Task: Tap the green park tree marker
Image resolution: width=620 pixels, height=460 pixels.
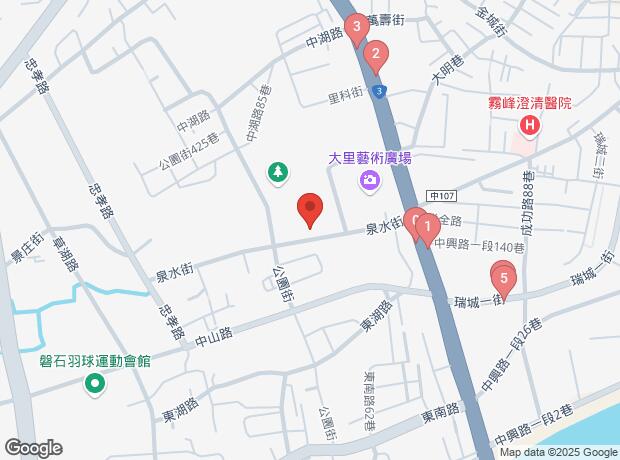Action: [x=278, y=174]
